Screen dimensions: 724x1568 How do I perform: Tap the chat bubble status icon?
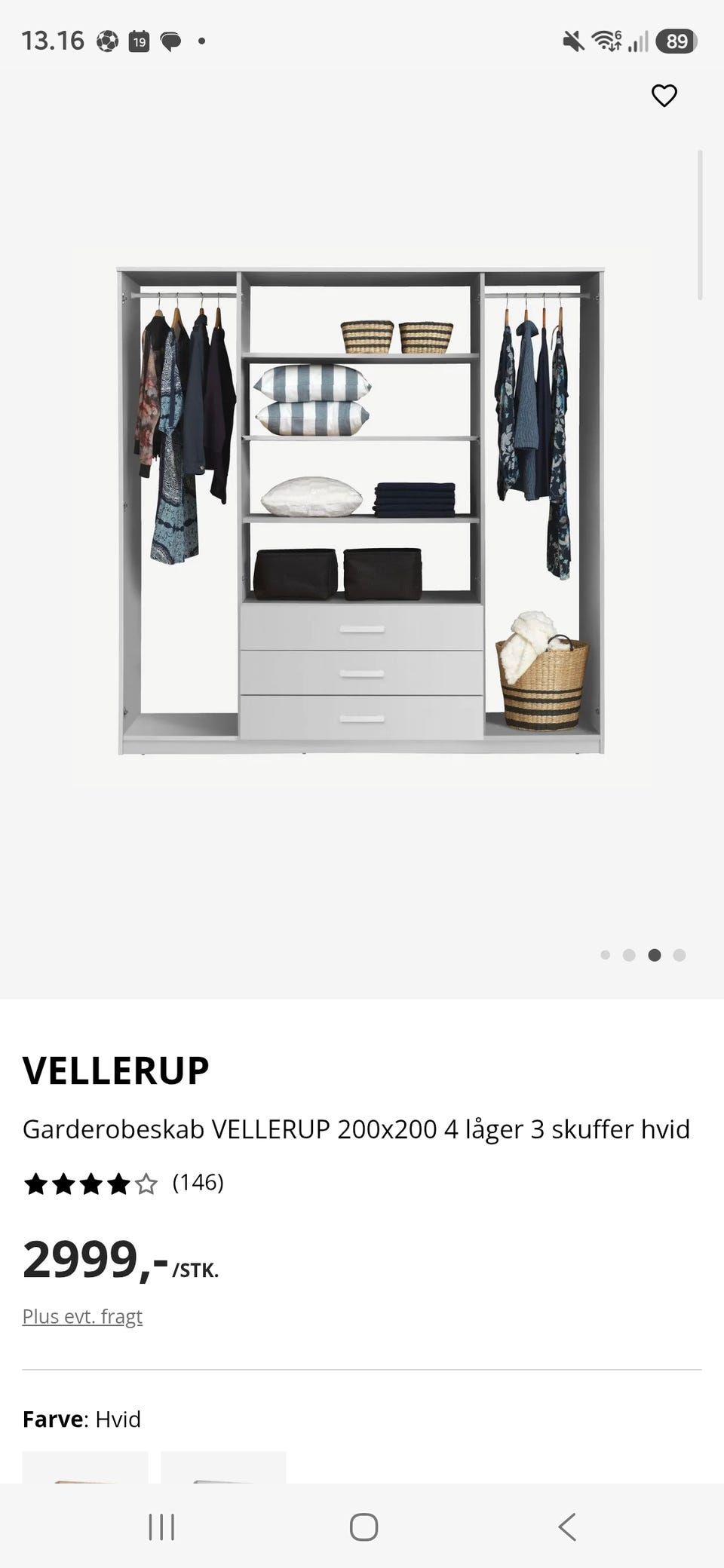(172, 40)
